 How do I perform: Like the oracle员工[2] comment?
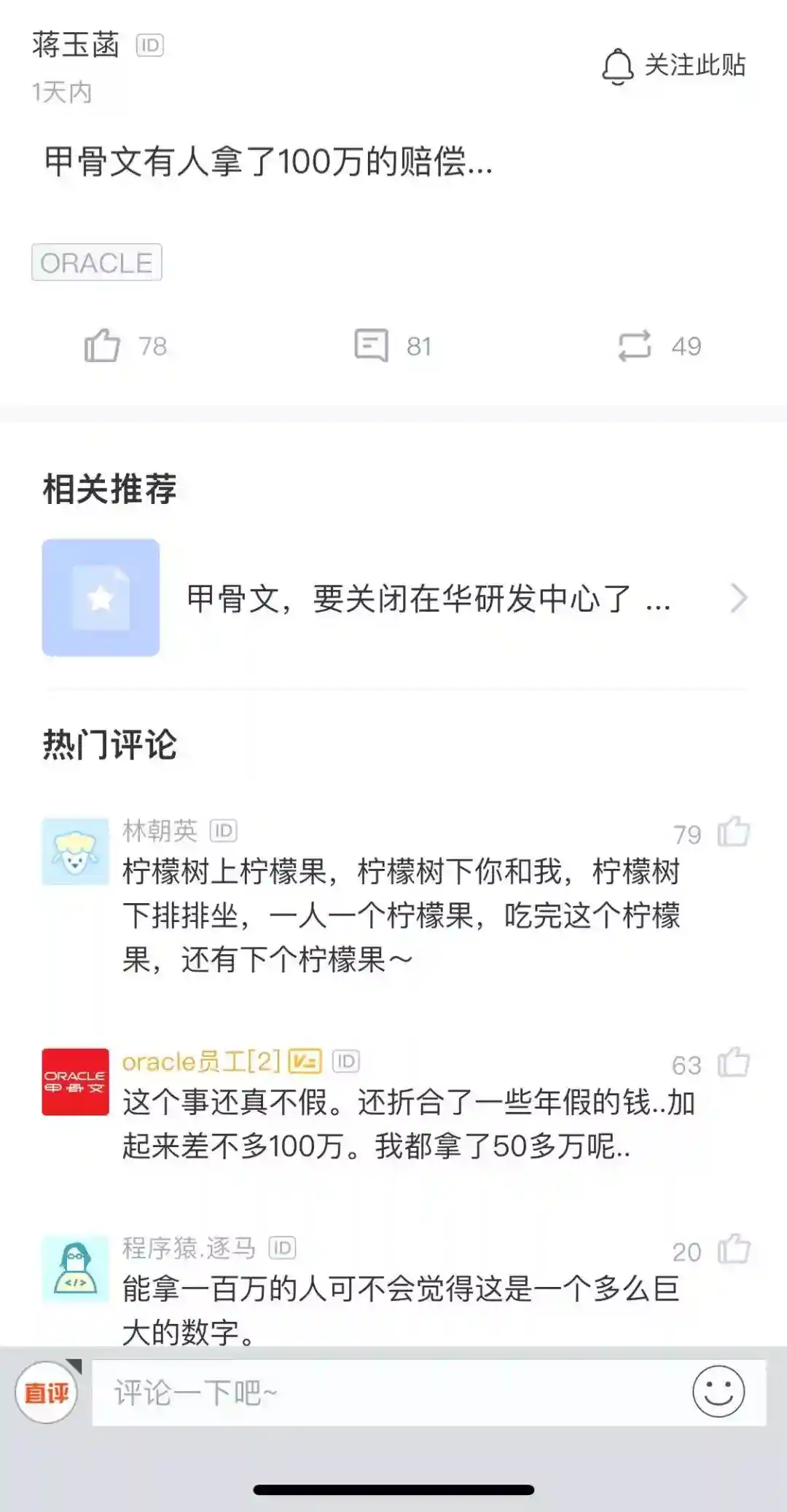733,1063
